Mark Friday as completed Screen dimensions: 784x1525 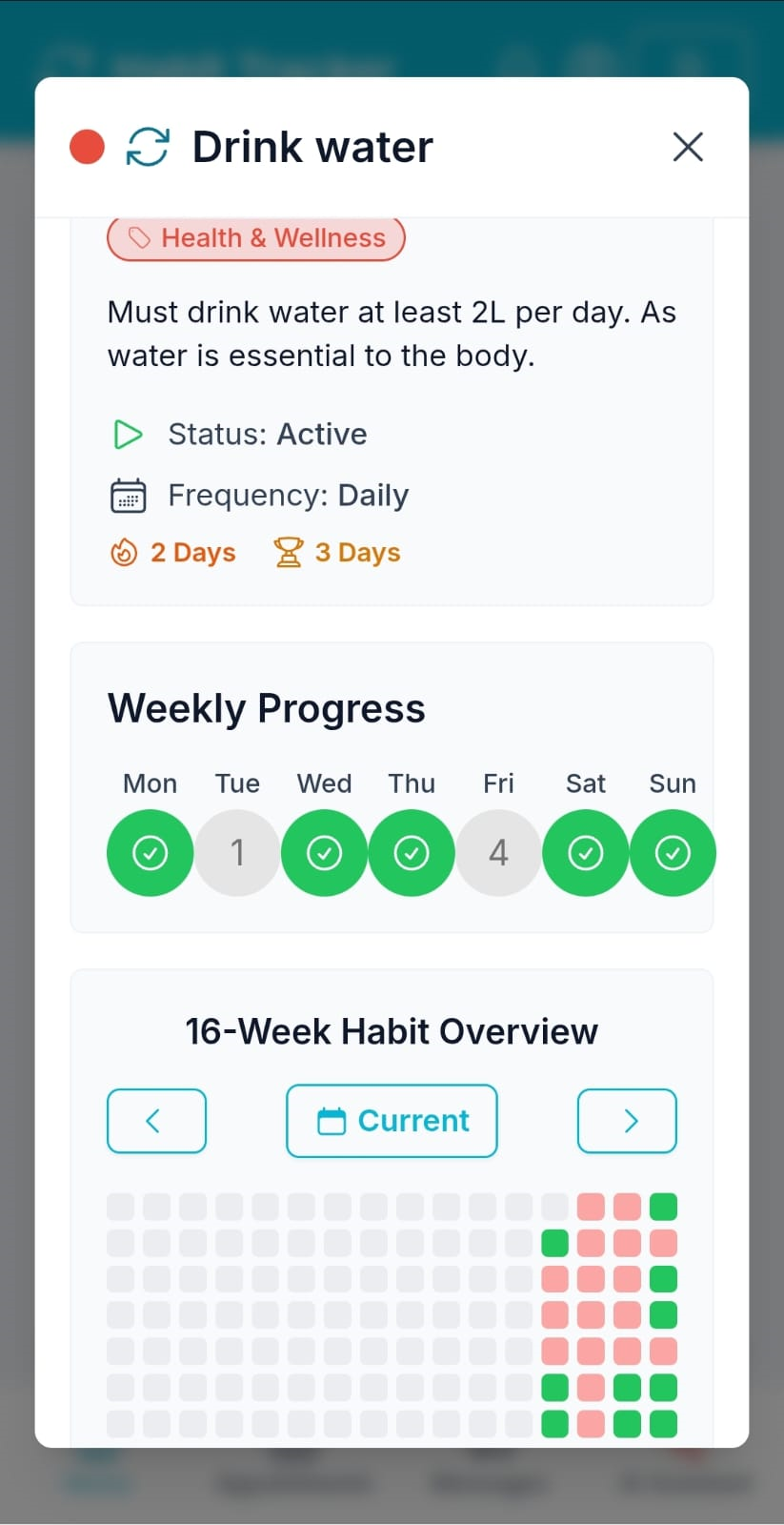(498, 852)
